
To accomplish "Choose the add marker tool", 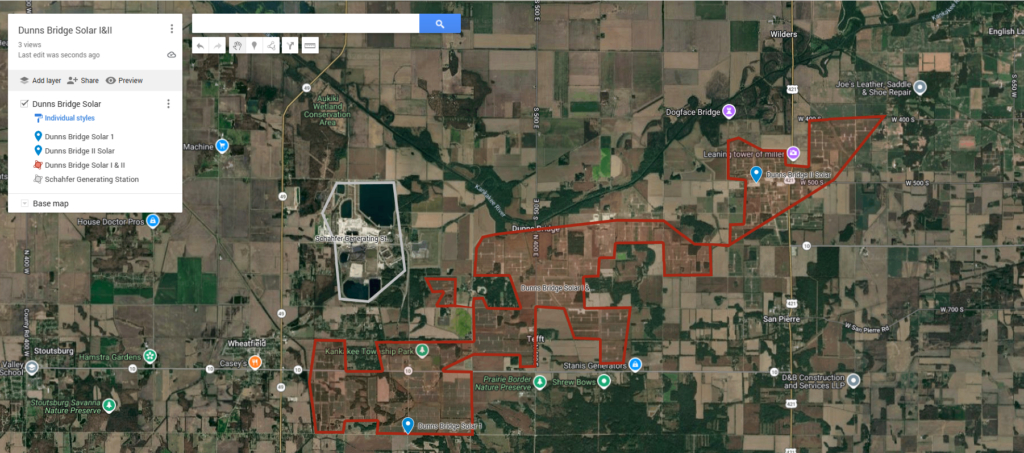I will tap(254, 45).
